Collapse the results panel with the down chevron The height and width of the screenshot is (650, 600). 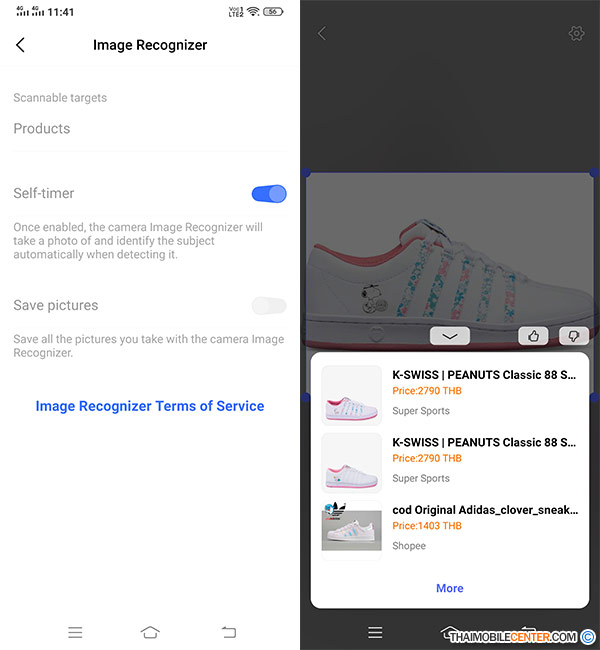449,336
